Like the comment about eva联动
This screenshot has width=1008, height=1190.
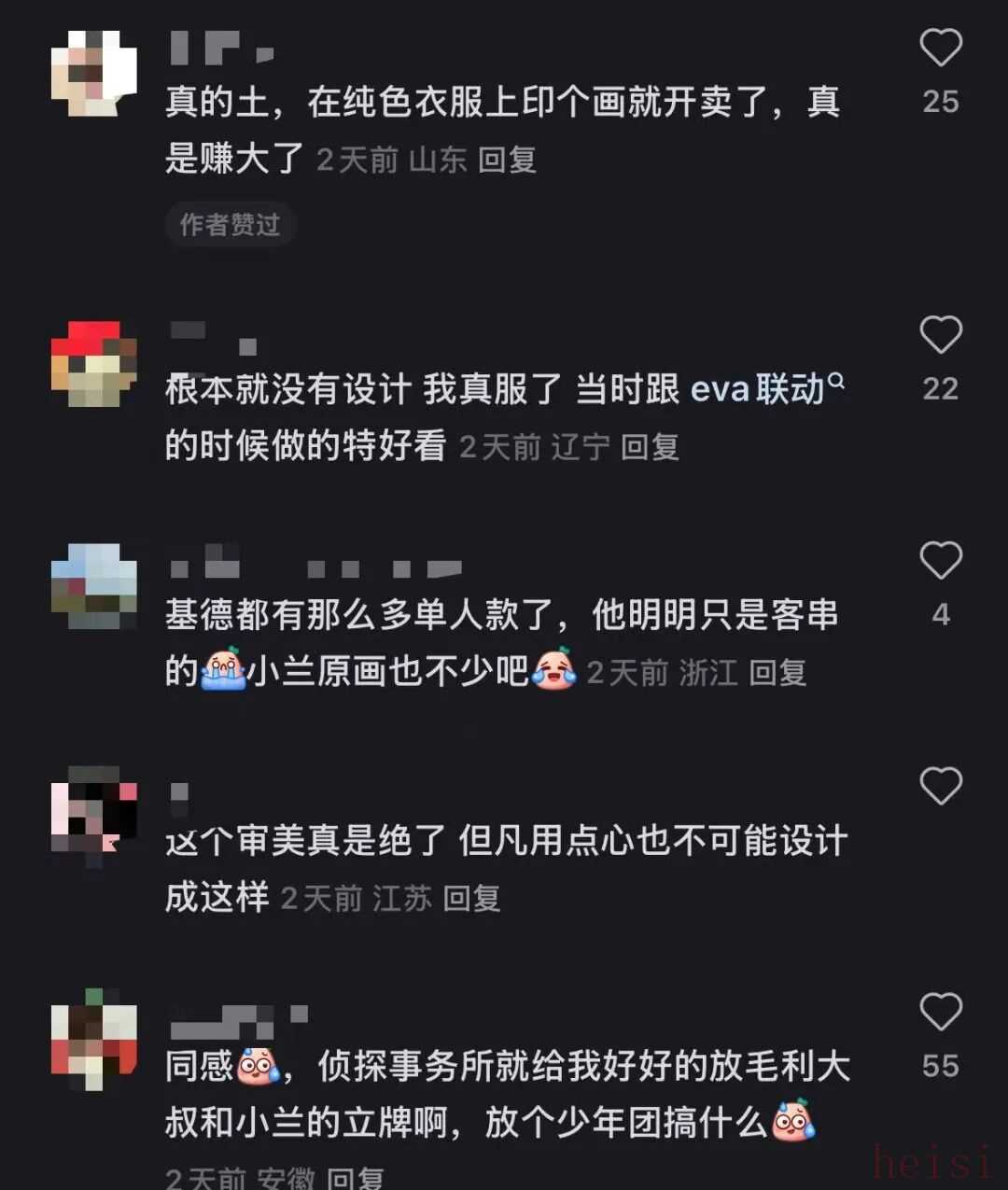tap(940, 336)
